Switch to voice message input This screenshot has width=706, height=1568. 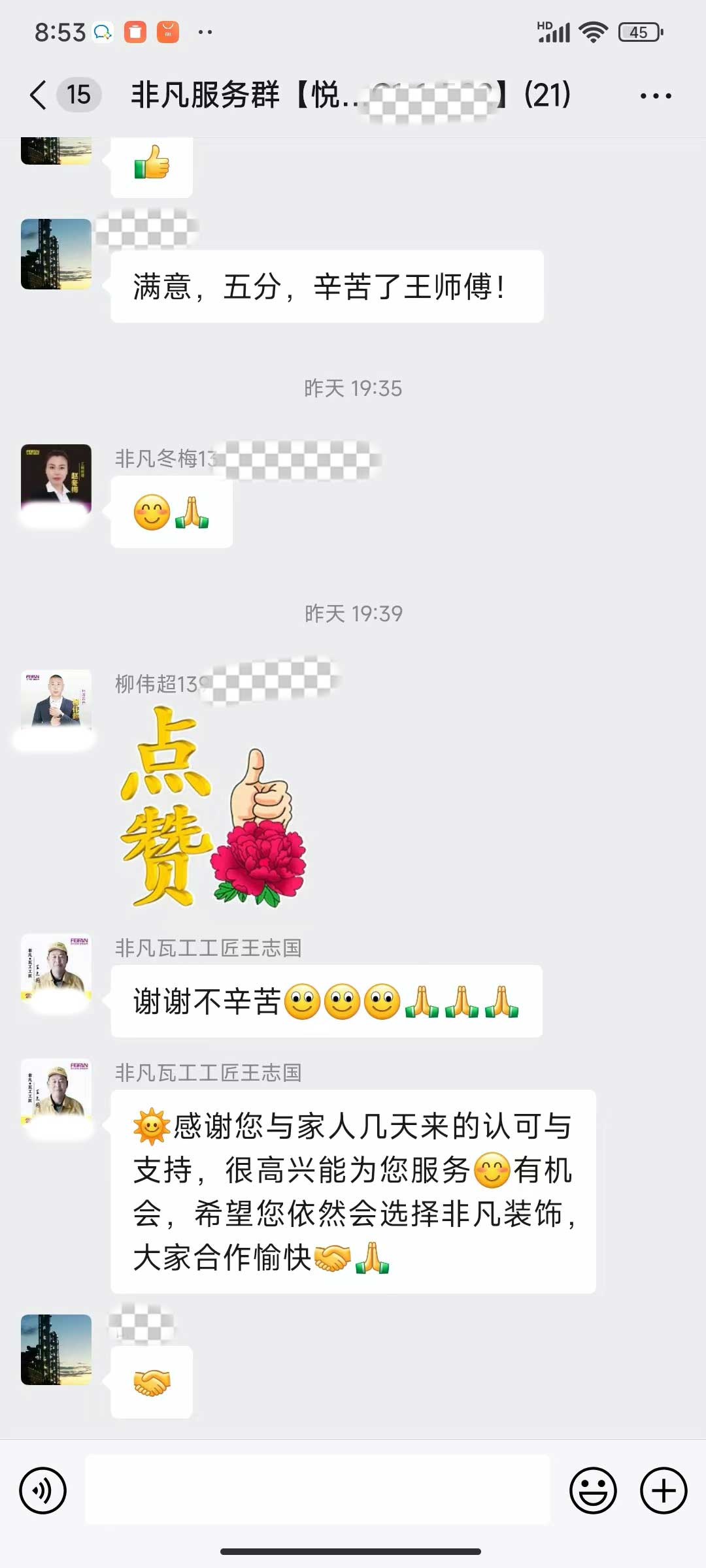(x=43, y=1490)
